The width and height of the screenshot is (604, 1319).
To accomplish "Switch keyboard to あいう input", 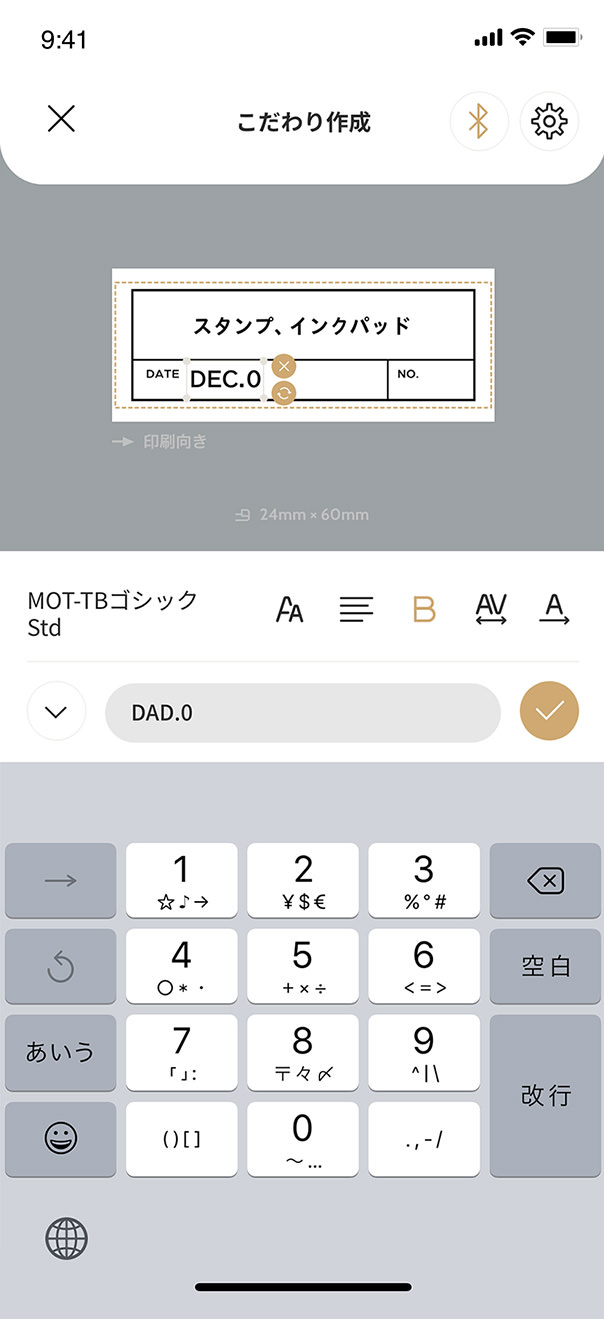I will [60, 1053].
